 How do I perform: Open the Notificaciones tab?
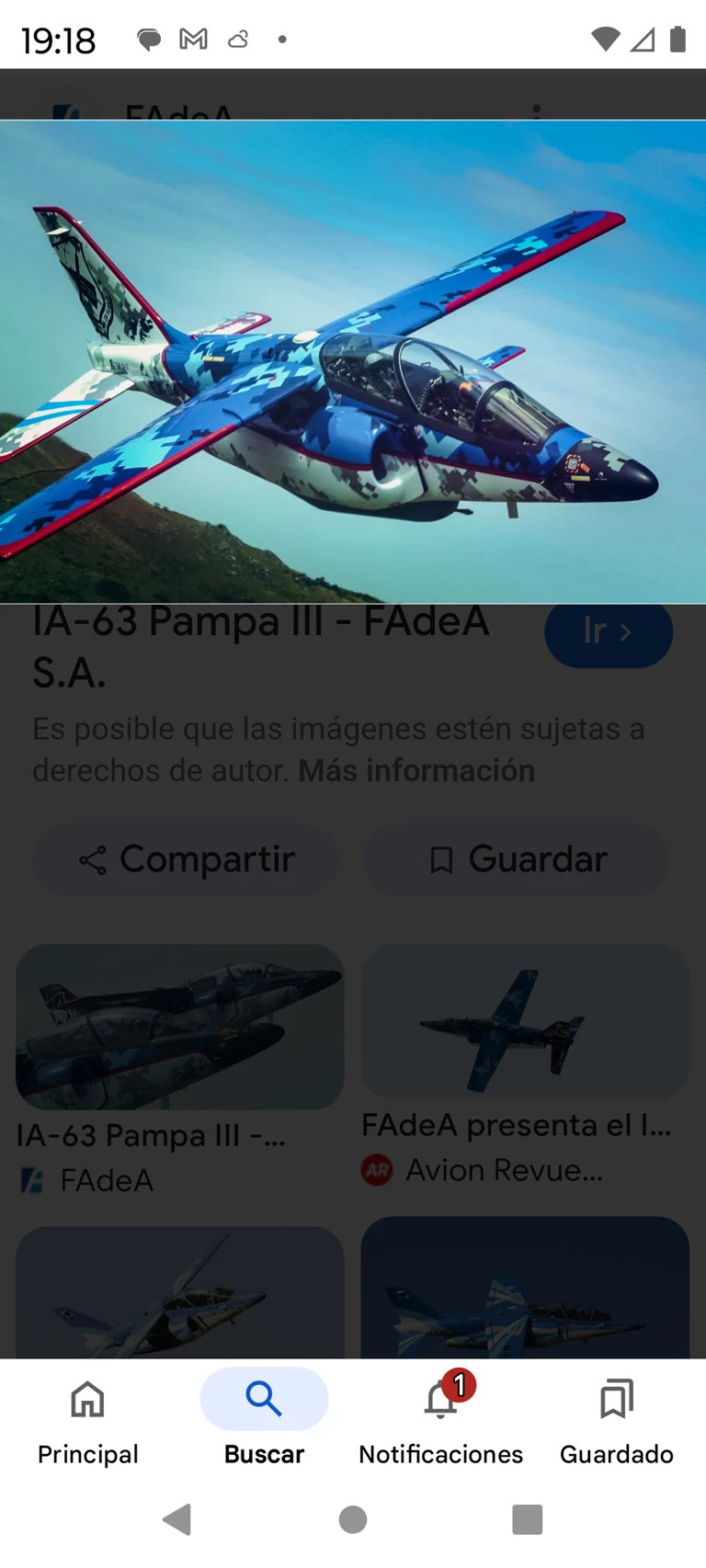click(440, 1416)
